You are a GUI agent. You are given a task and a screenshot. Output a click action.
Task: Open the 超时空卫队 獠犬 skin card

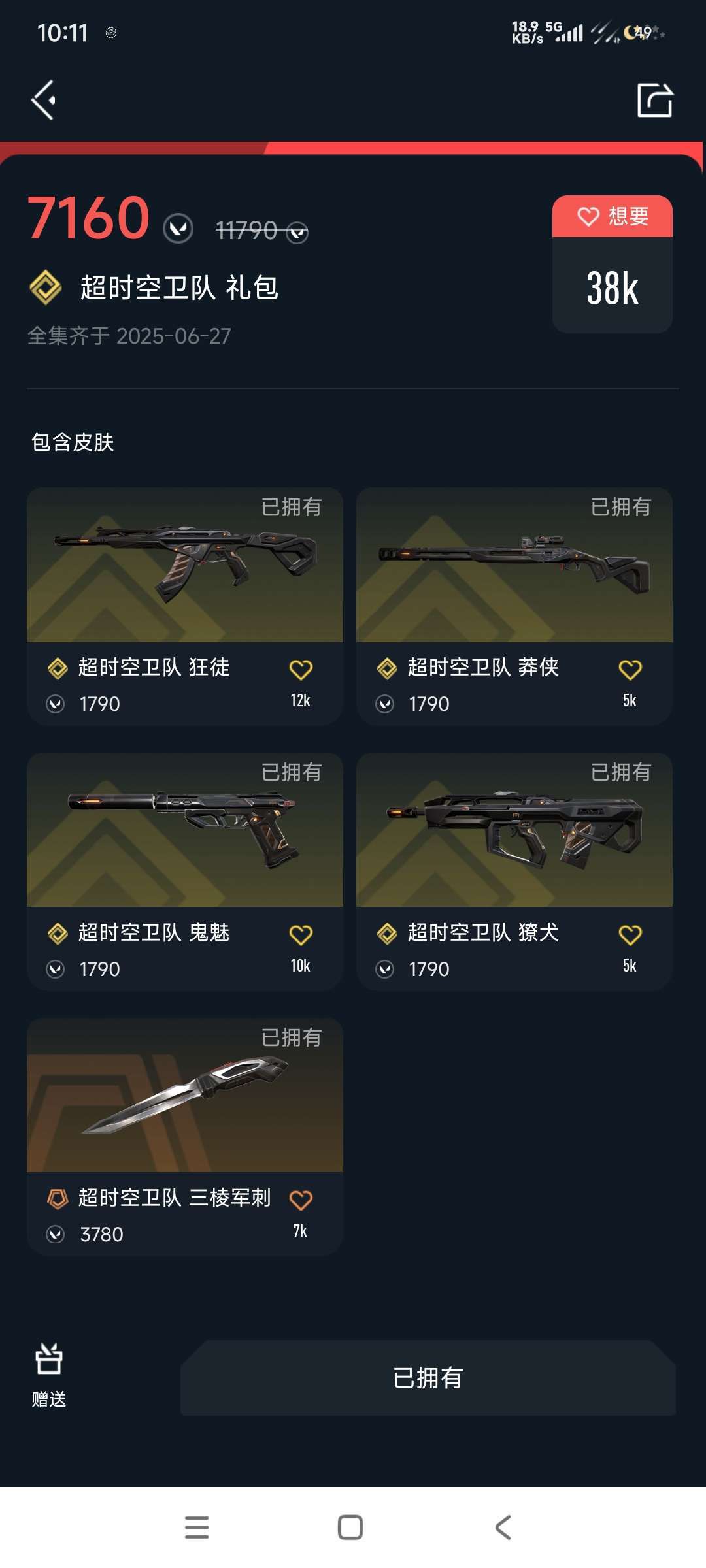[x=514, y=872]
